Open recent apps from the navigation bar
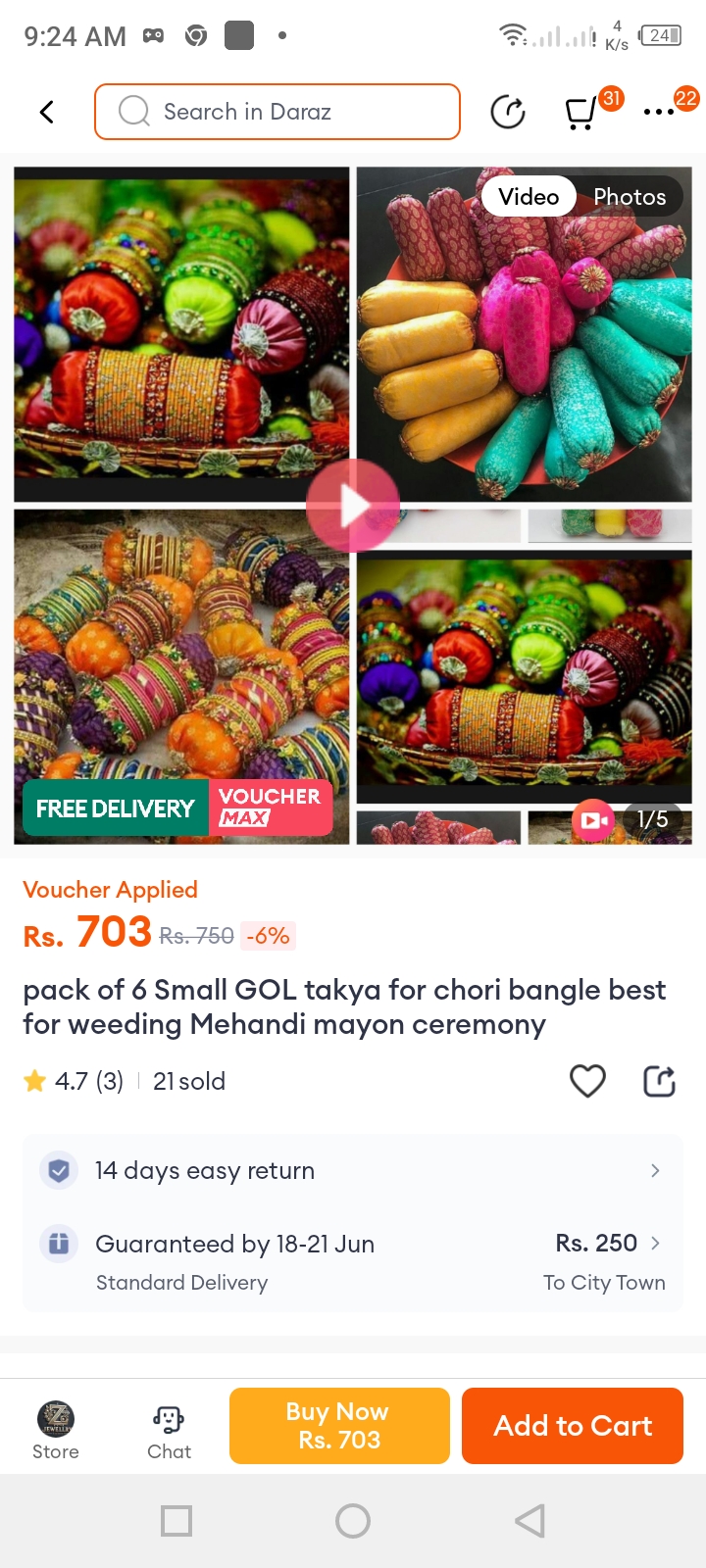Screen dimensions: 706x1568 (176, 1521)
